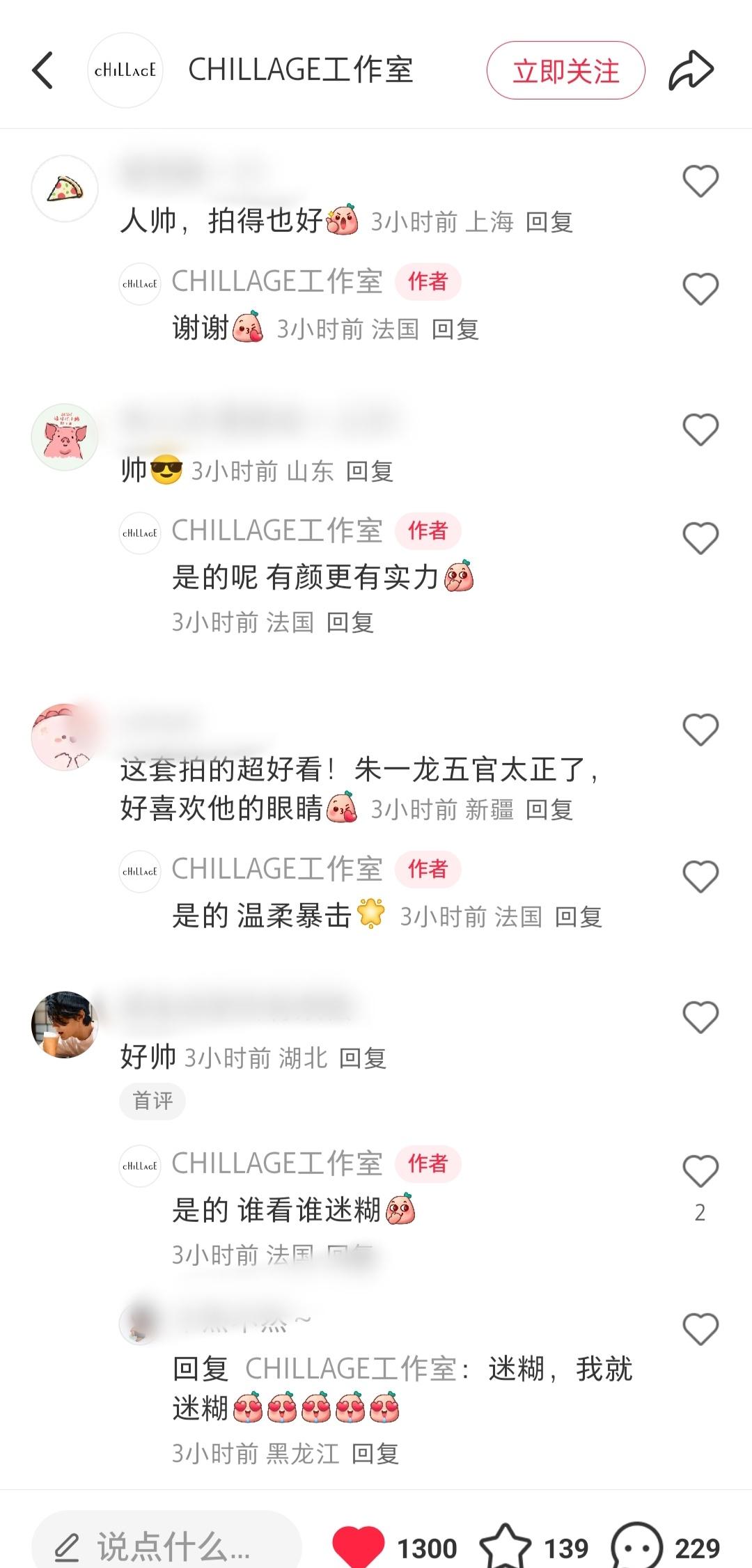
Task: Go back using the top-left arrow
Action: coord(42,70)
